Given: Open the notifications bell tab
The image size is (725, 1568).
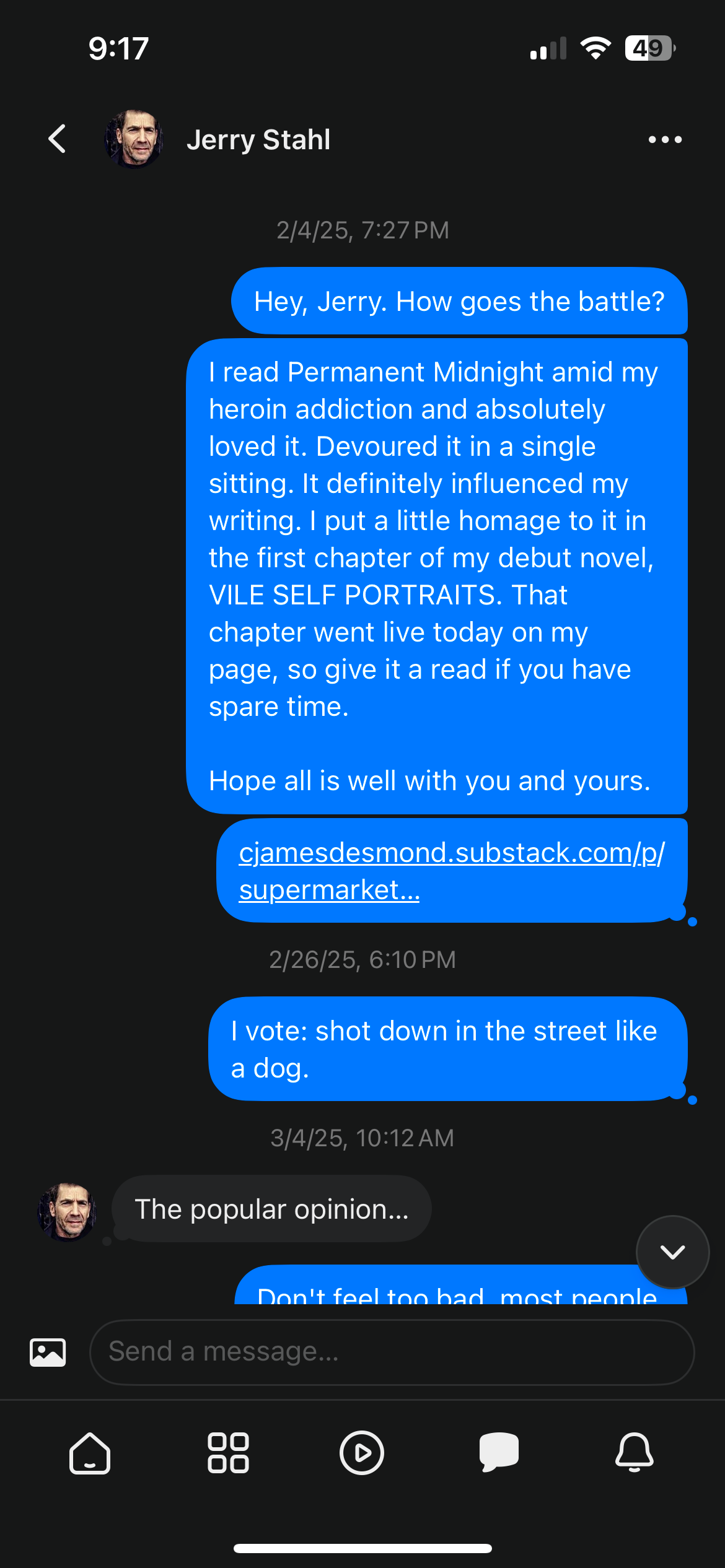Looking at the screenshot, I should pyautogui.click(x=634, y=1453).
